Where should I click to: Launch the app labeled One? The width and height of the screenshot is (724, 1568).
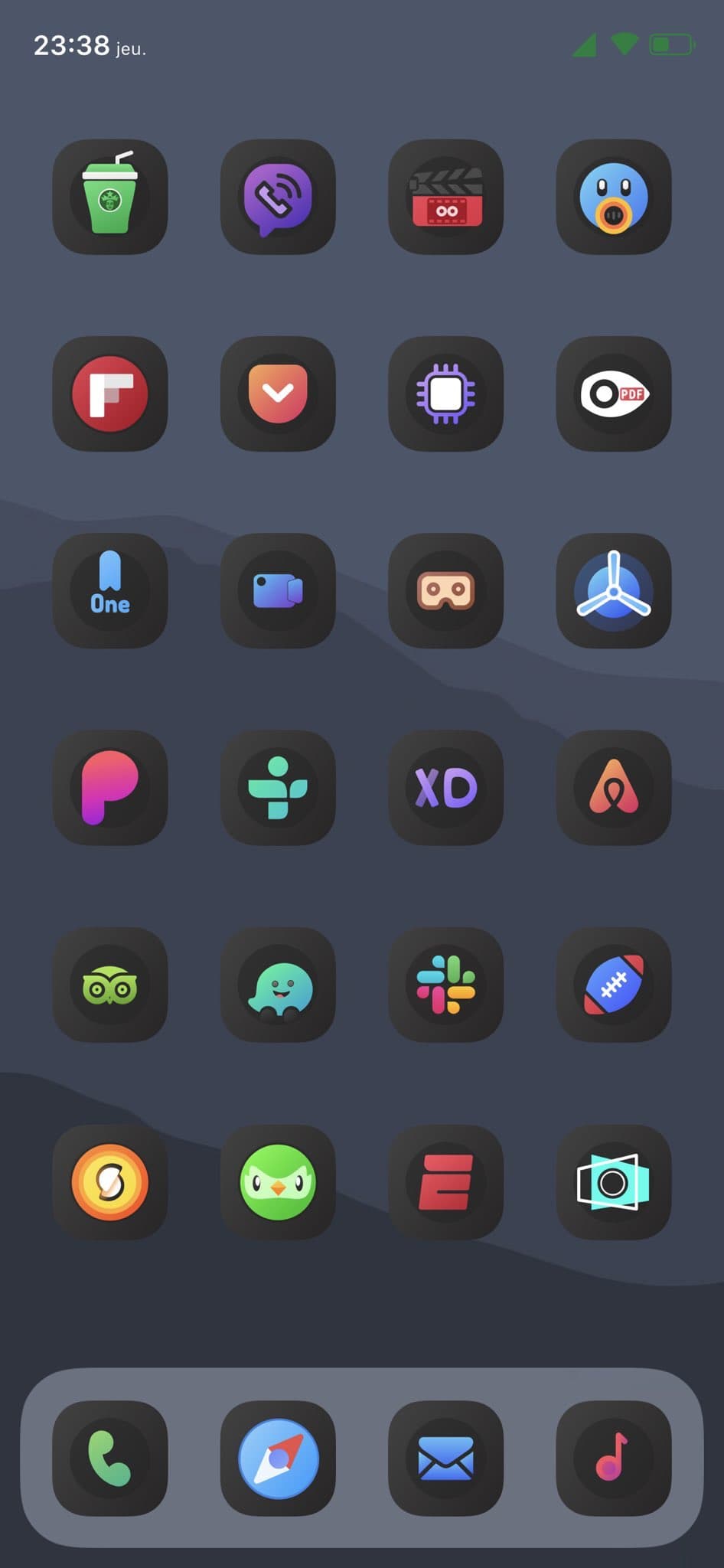coord(110,590)
